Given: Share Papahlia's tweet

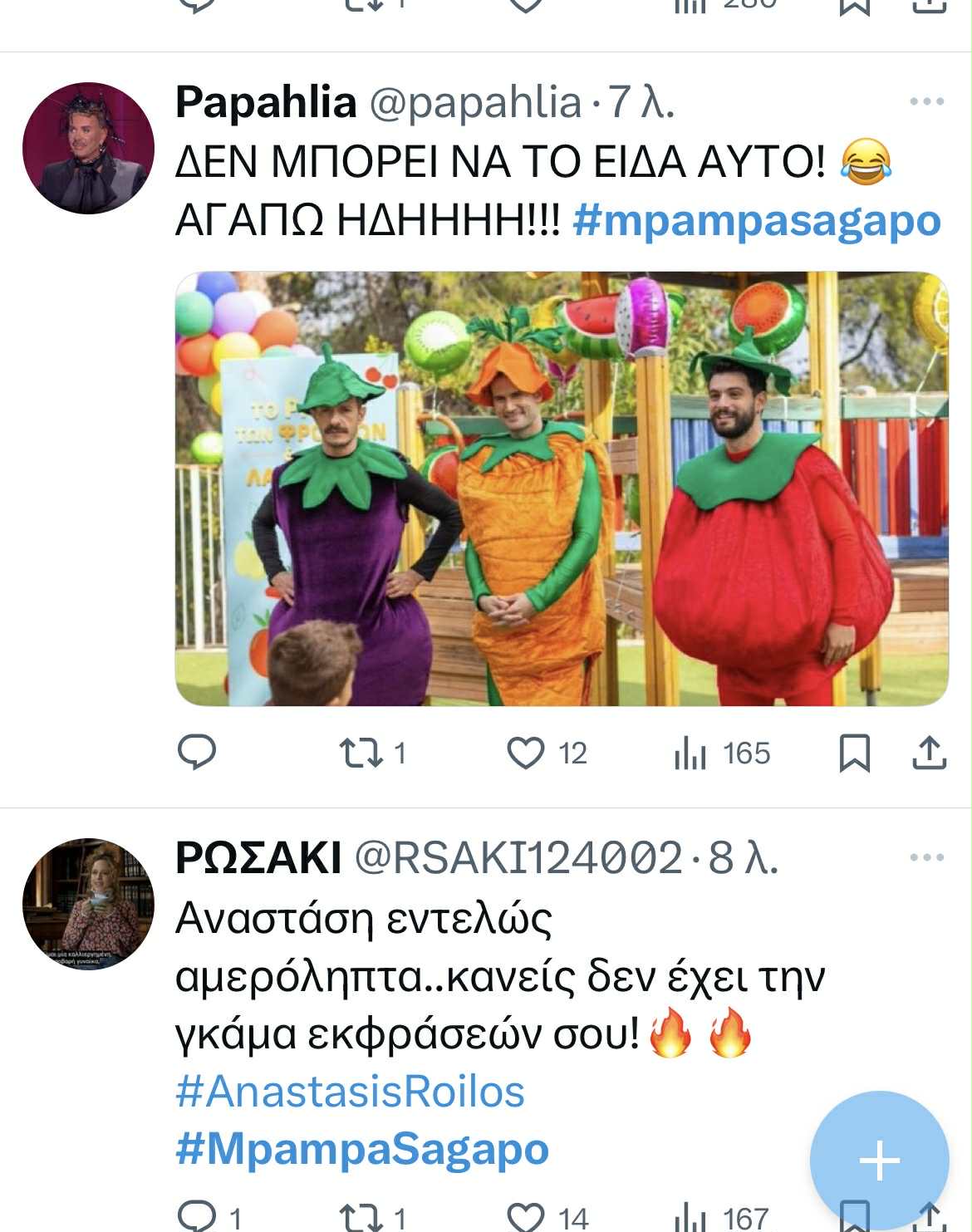Looking at the screenshot, I should pos(929,753).
